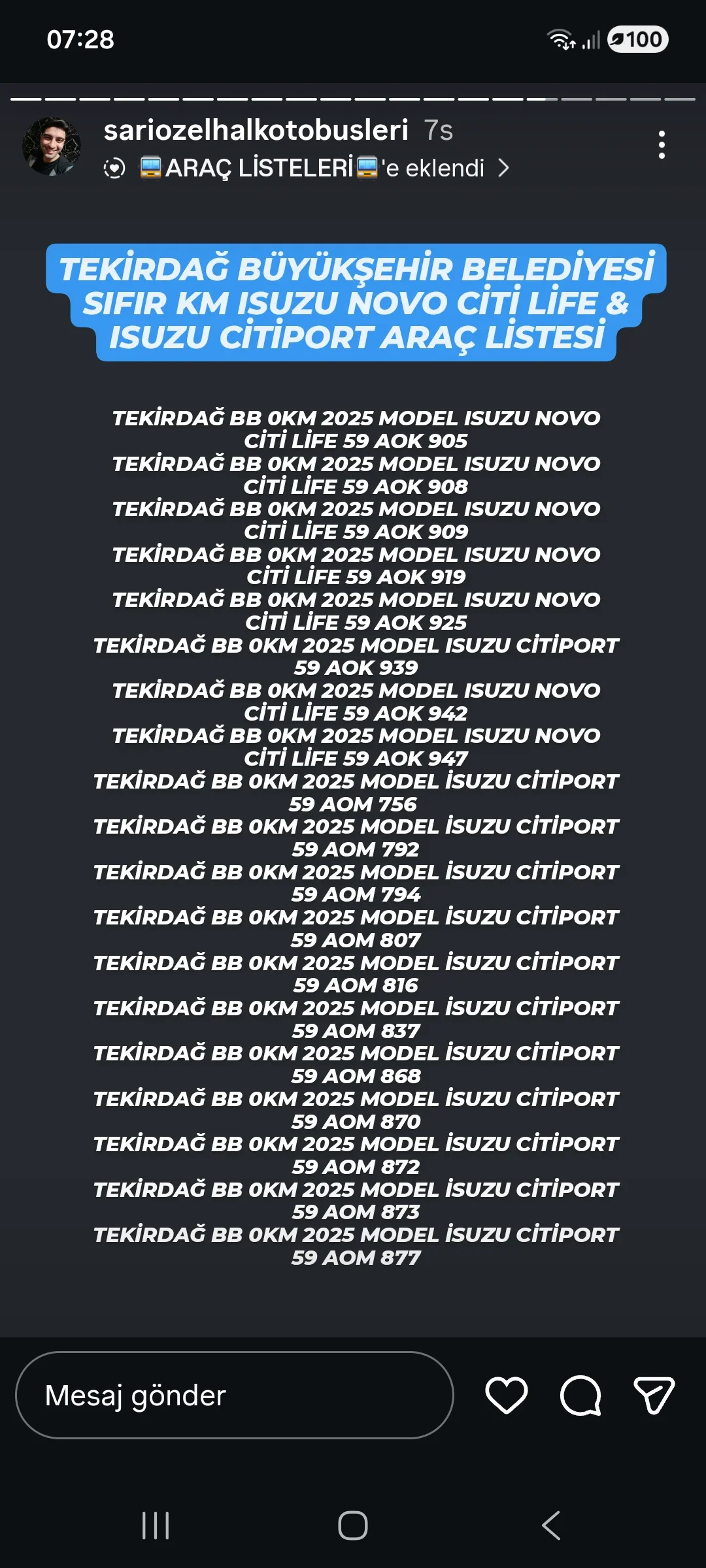Open the story's three-dot options menu
This screenshot has height=1568, width=706.
[x=662, y=144]
